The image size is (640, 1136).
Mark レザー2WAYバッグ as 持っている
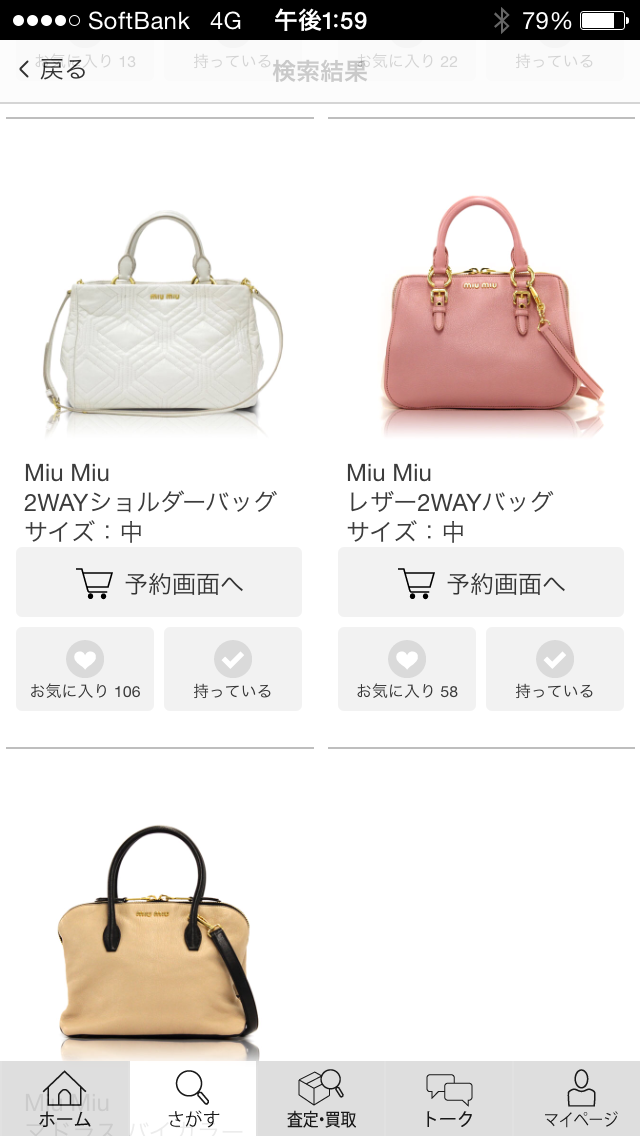point(555,669)
